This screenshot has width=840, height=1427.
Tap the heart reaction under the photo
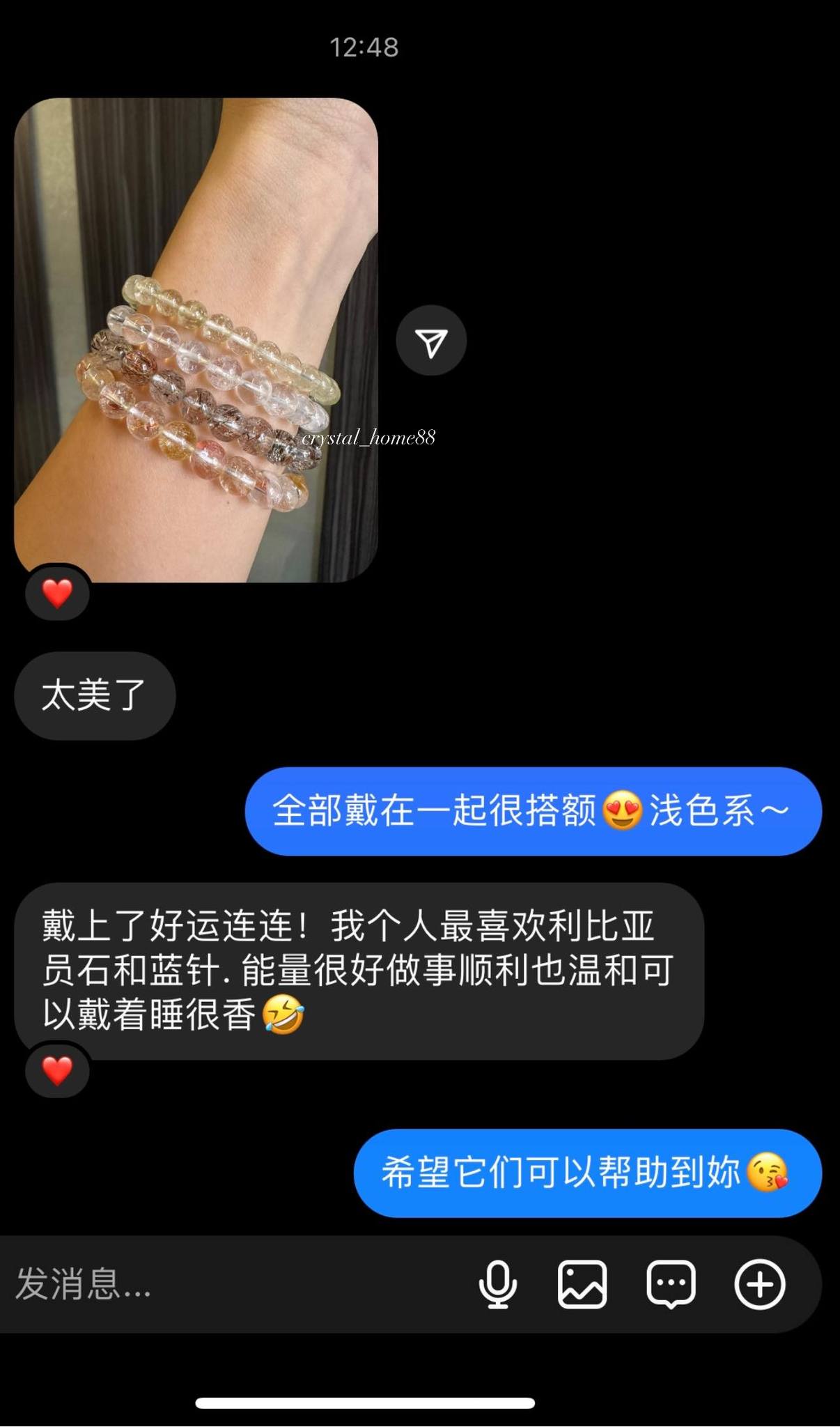point(57,593)
